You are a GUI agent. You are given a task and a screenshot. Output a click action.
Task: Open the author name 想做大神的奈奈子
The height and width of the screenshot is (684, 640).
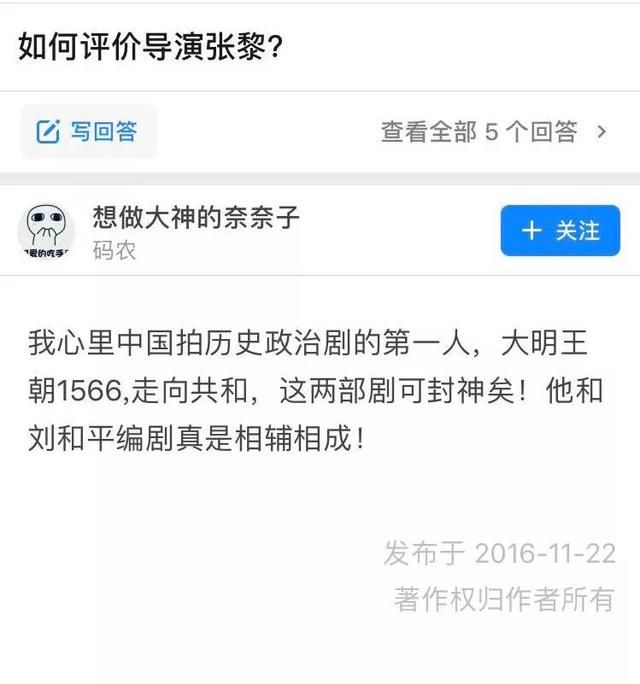coord(195,218)
